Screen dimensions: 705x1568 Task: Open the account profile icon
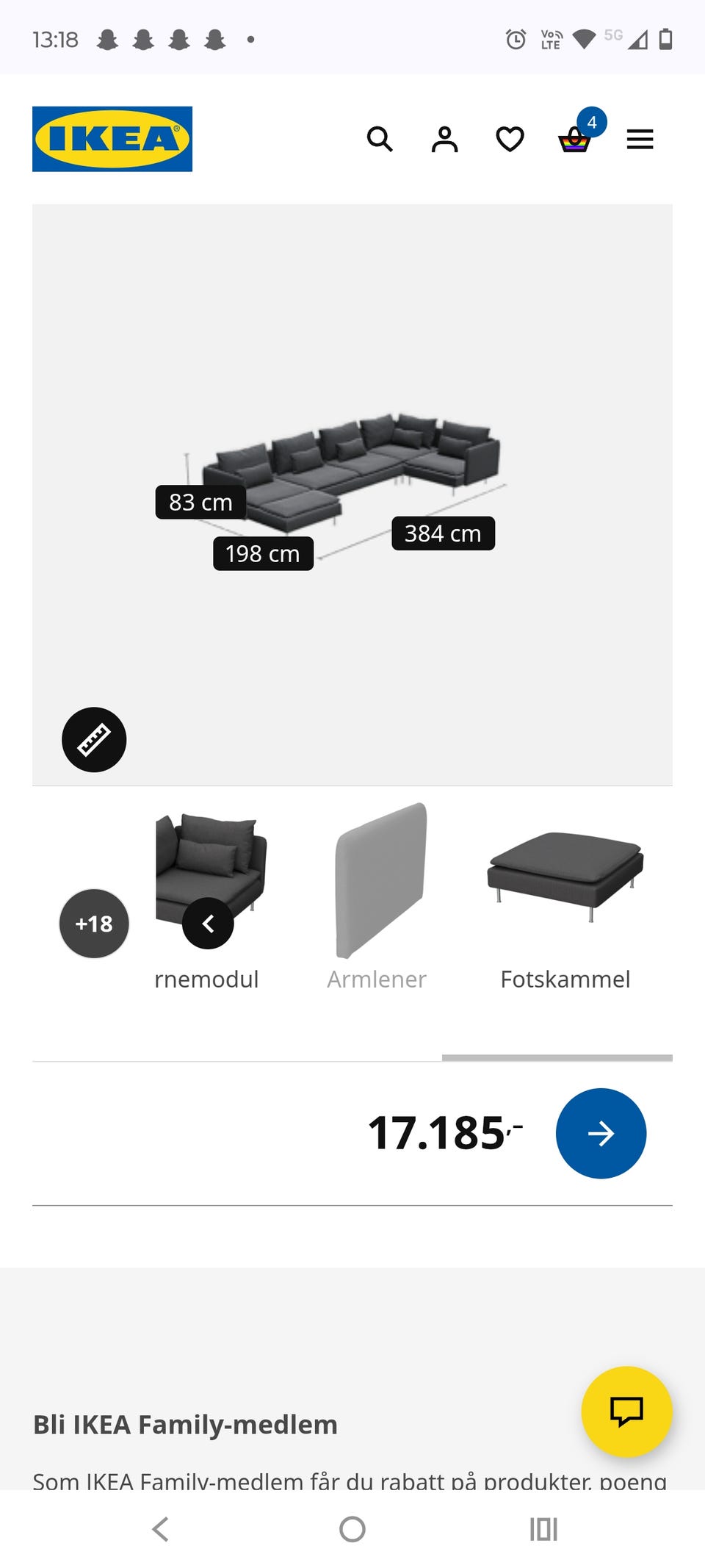point(444,139)
